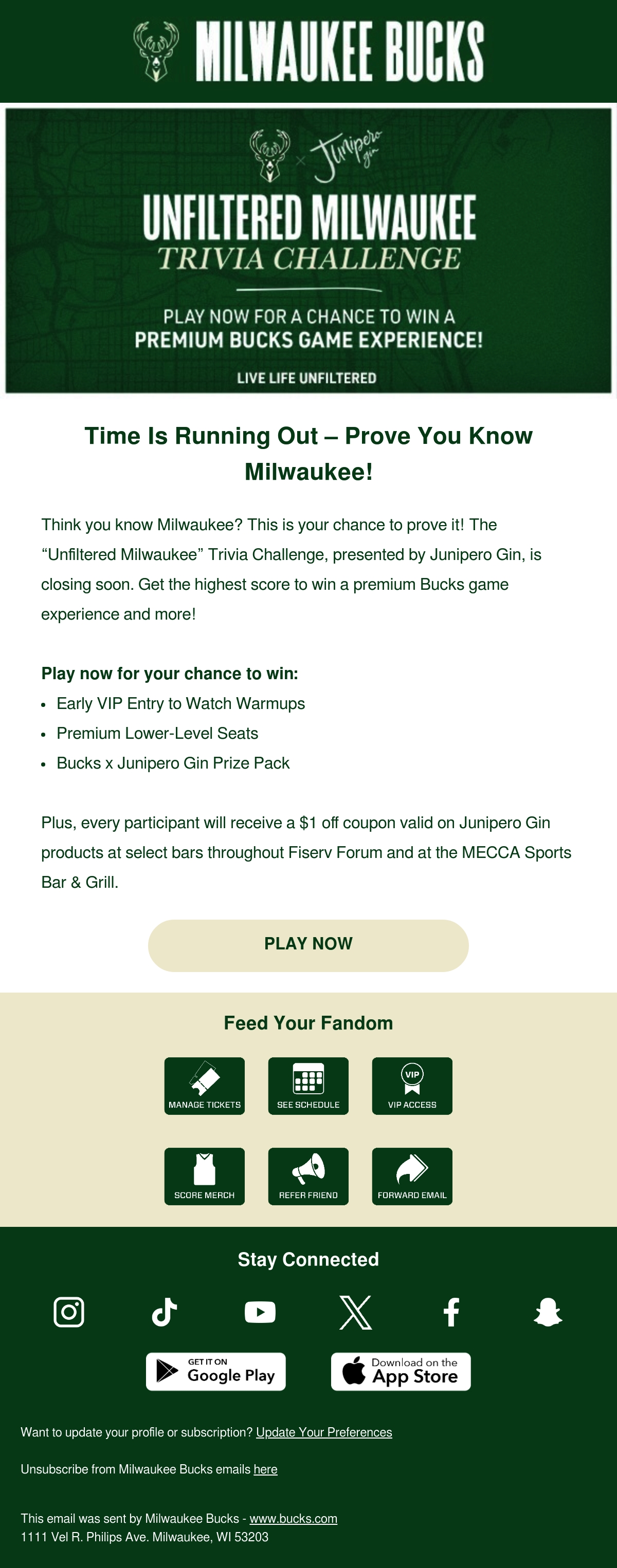The height and width of the screenshot is (1568, 617).
Task: Open the X social icon
Action: tap(356, 1312)
